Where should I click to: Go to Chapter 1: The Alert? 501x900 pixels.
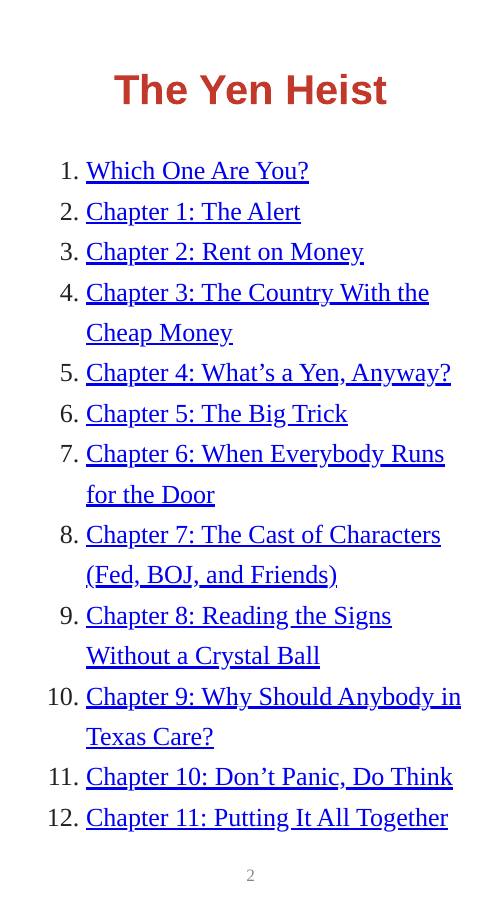[193, 212]
